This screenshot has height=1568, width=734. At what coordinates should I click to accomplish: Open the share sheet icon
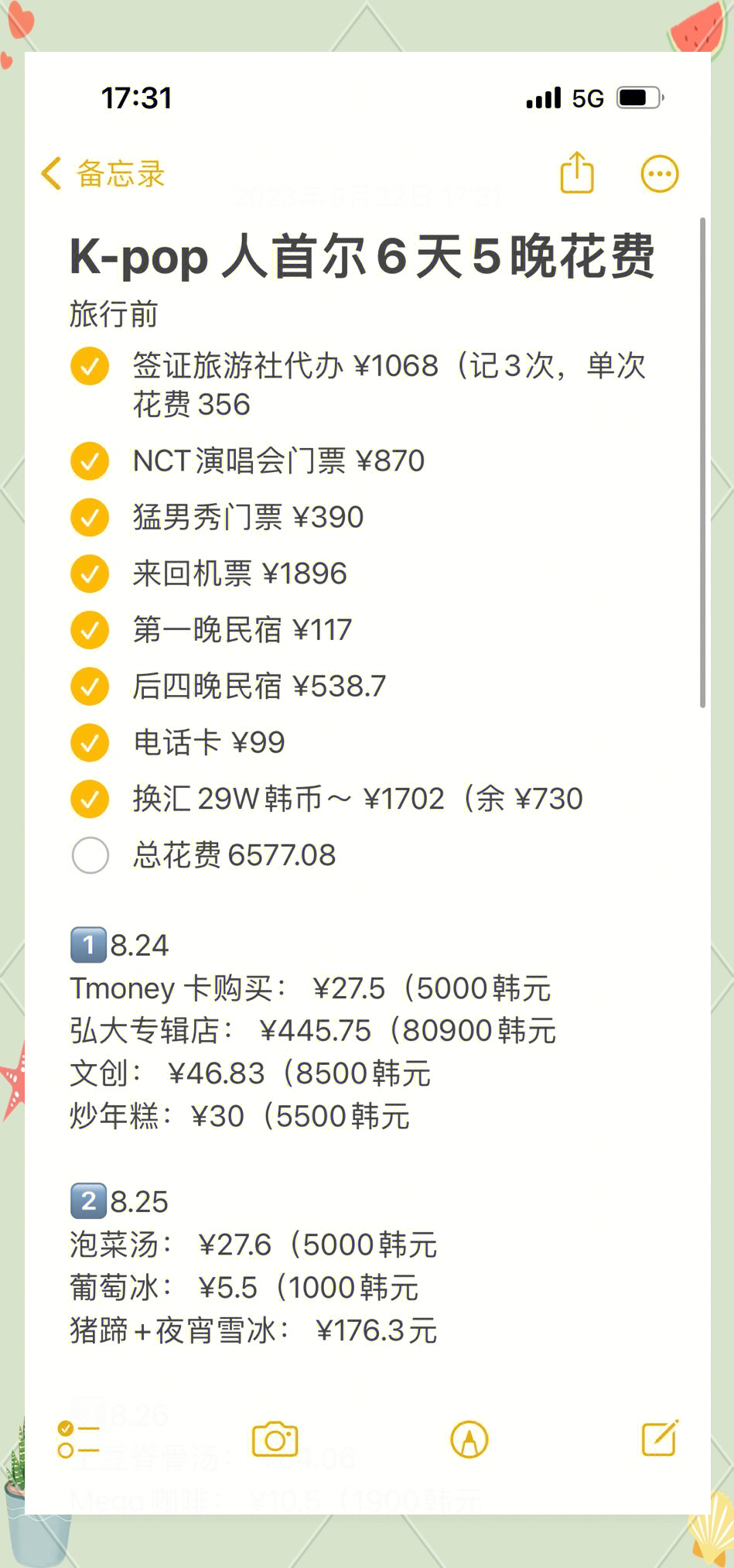[576, 173]
